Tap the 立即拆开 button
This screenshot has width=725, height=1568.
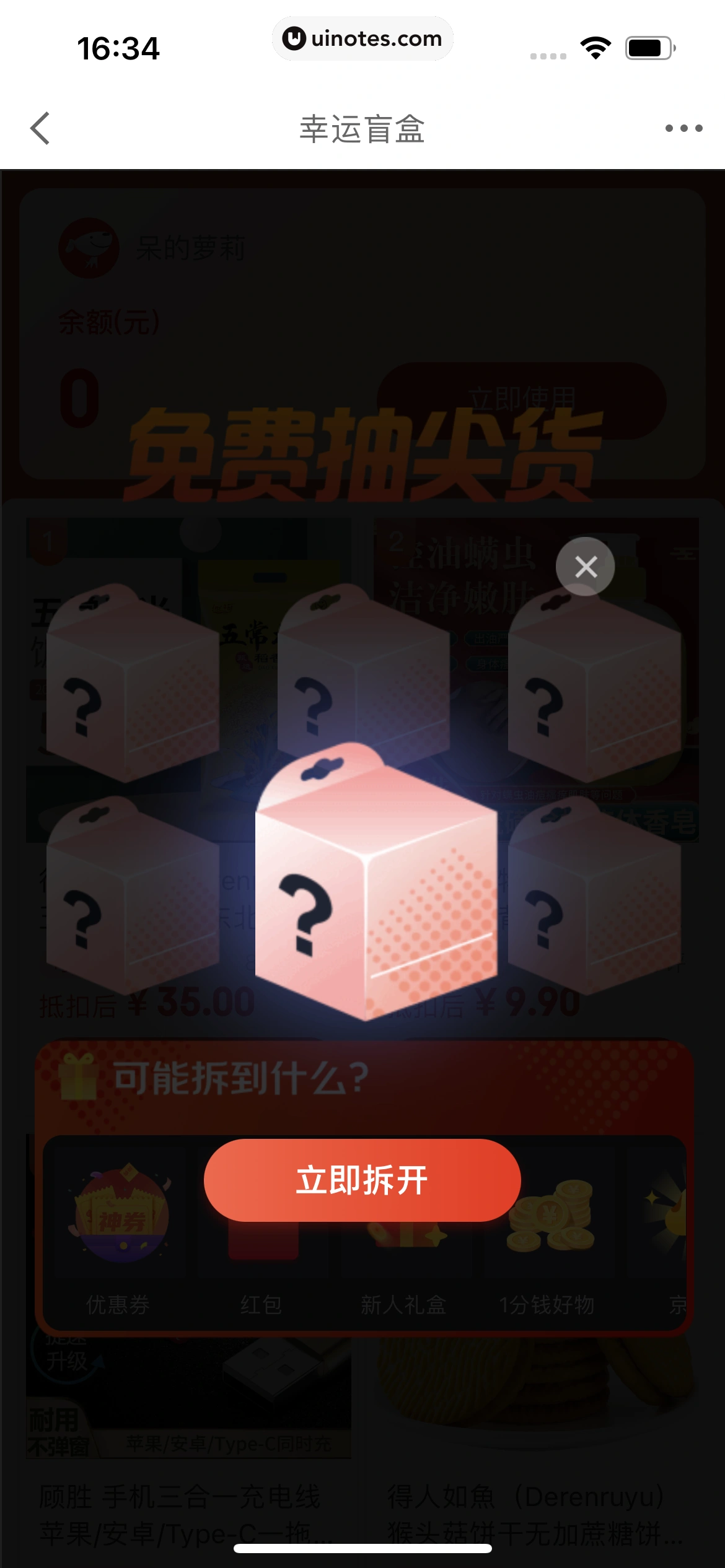[x=362, y=1180]
